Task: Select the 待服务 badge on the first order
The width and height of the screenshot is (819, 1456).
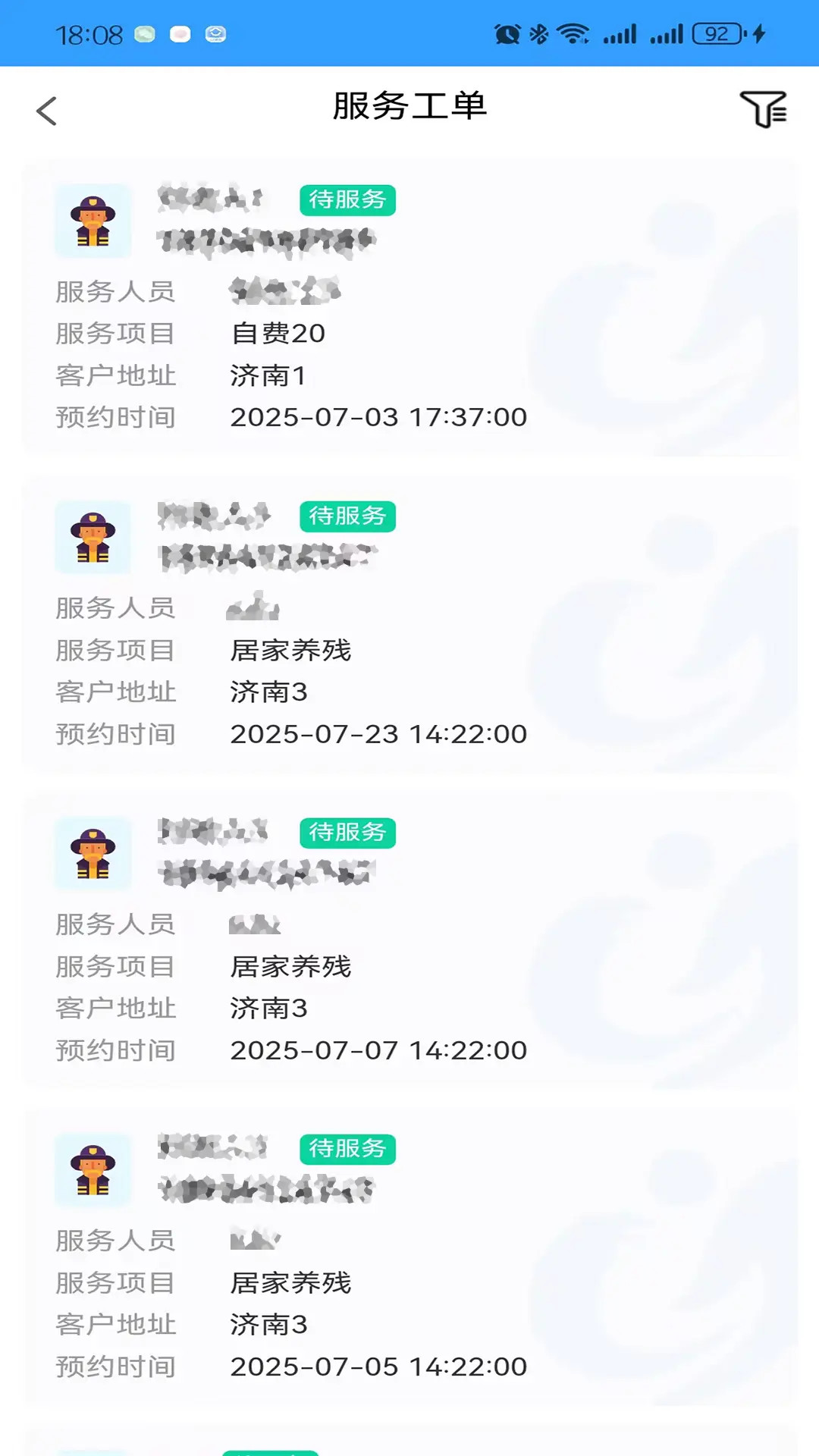Action: click(x=347, y=200)
